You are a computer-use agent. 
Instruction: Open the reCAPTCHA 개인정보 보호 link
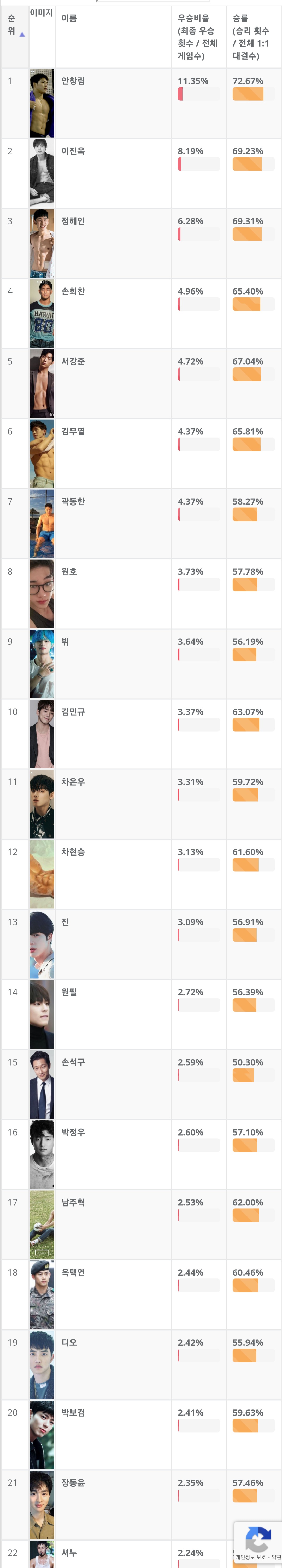pyautogui.click(x=250, y=1557)
